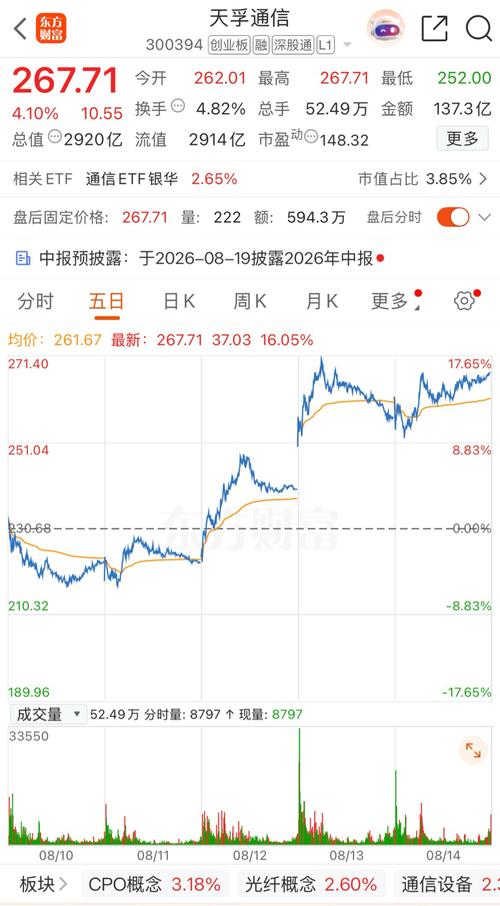The image size is (500, 906).
Task: Select the 五日 chart tab
Action: [106, 301]
